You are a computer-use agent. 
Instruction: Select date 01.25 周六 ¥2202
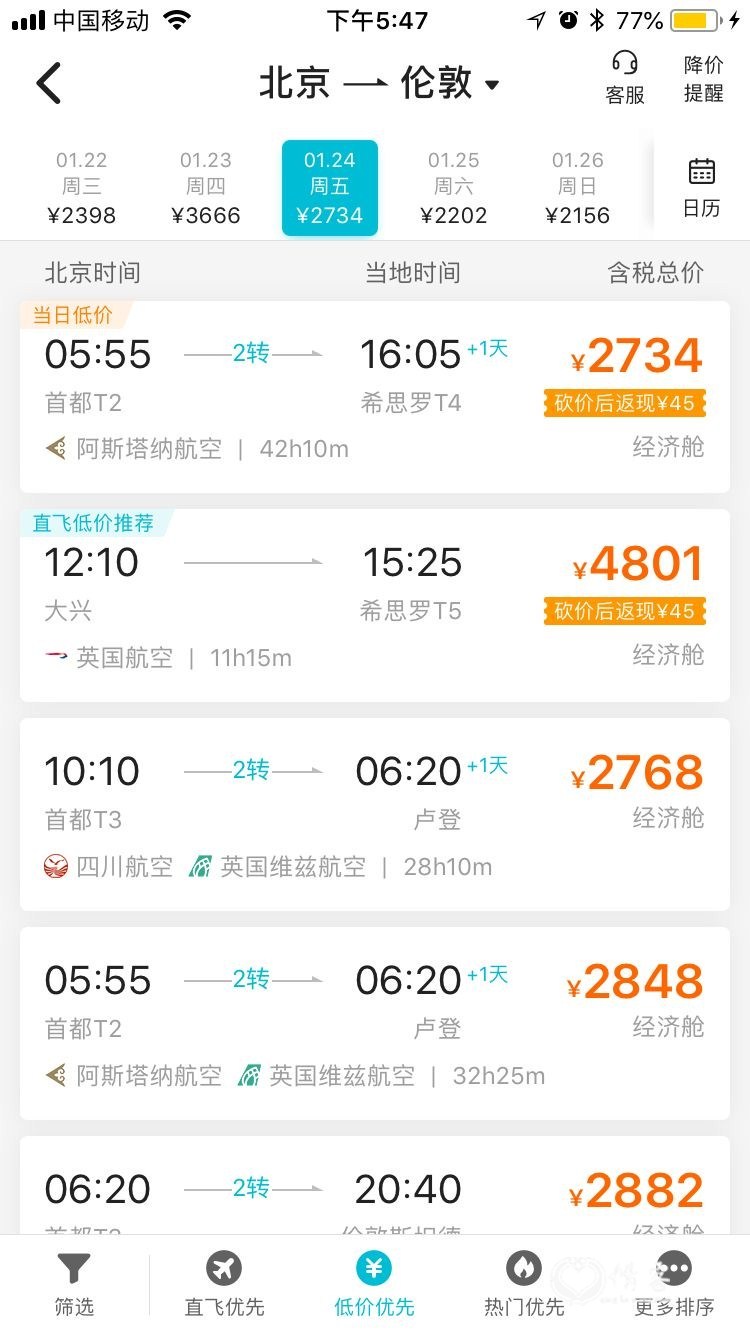click(x=454, y=188)
